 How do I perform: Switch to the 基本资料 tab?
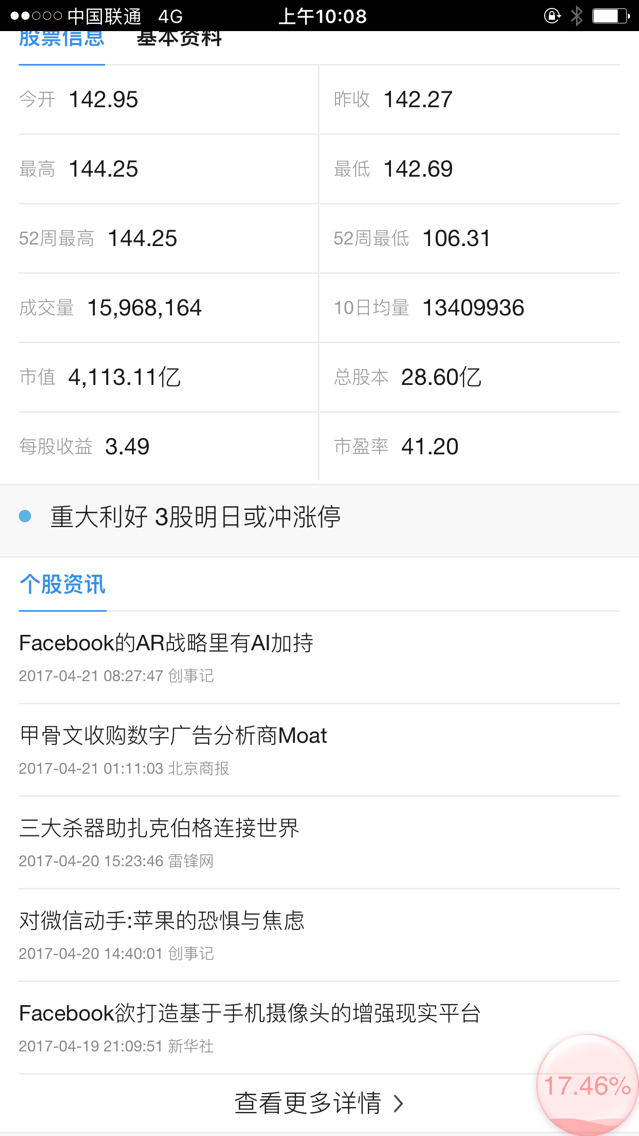(x=179, y=41)
